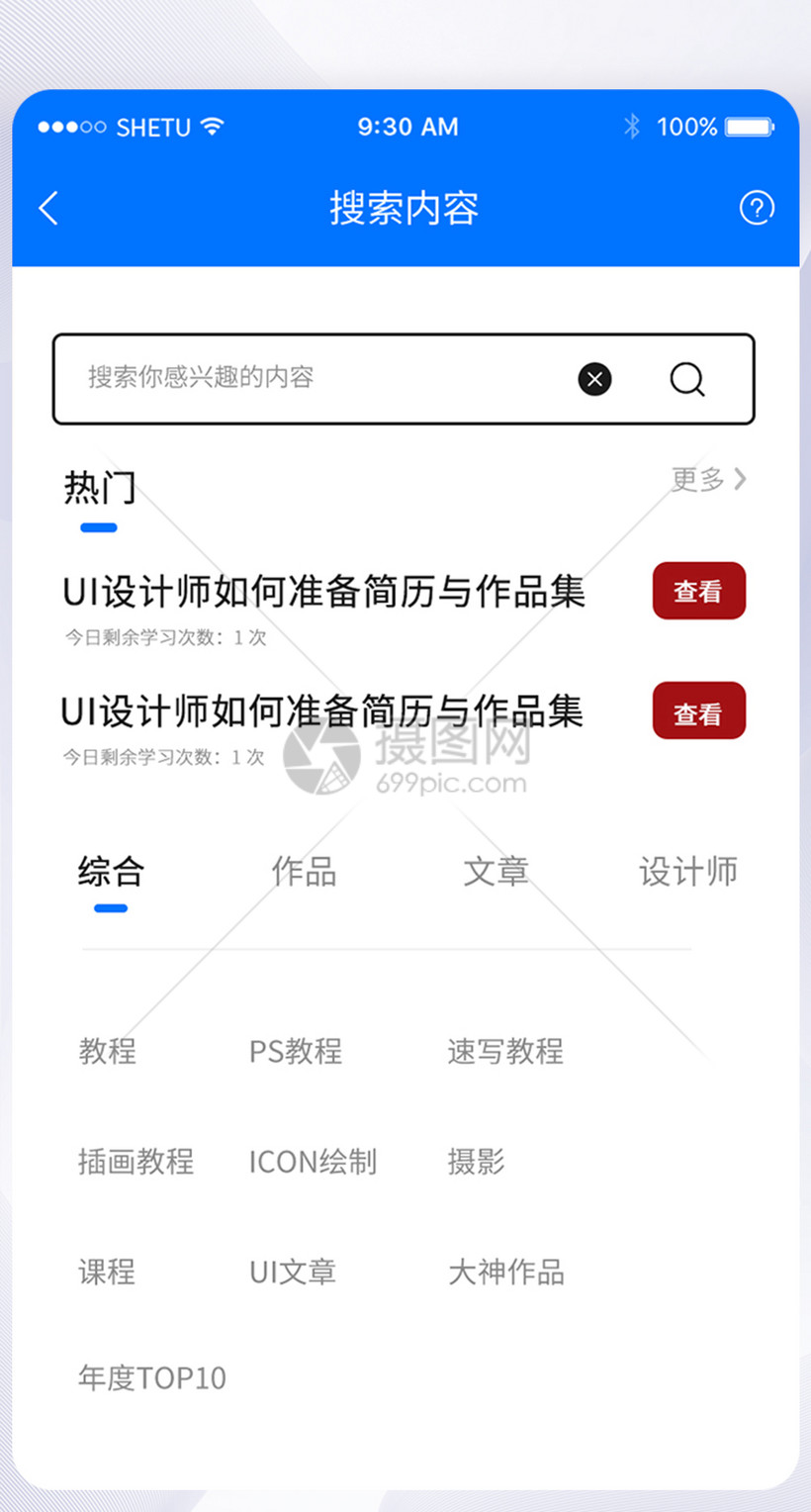
Task: Tap the magnifier search icon
Action: pos(687,379)
